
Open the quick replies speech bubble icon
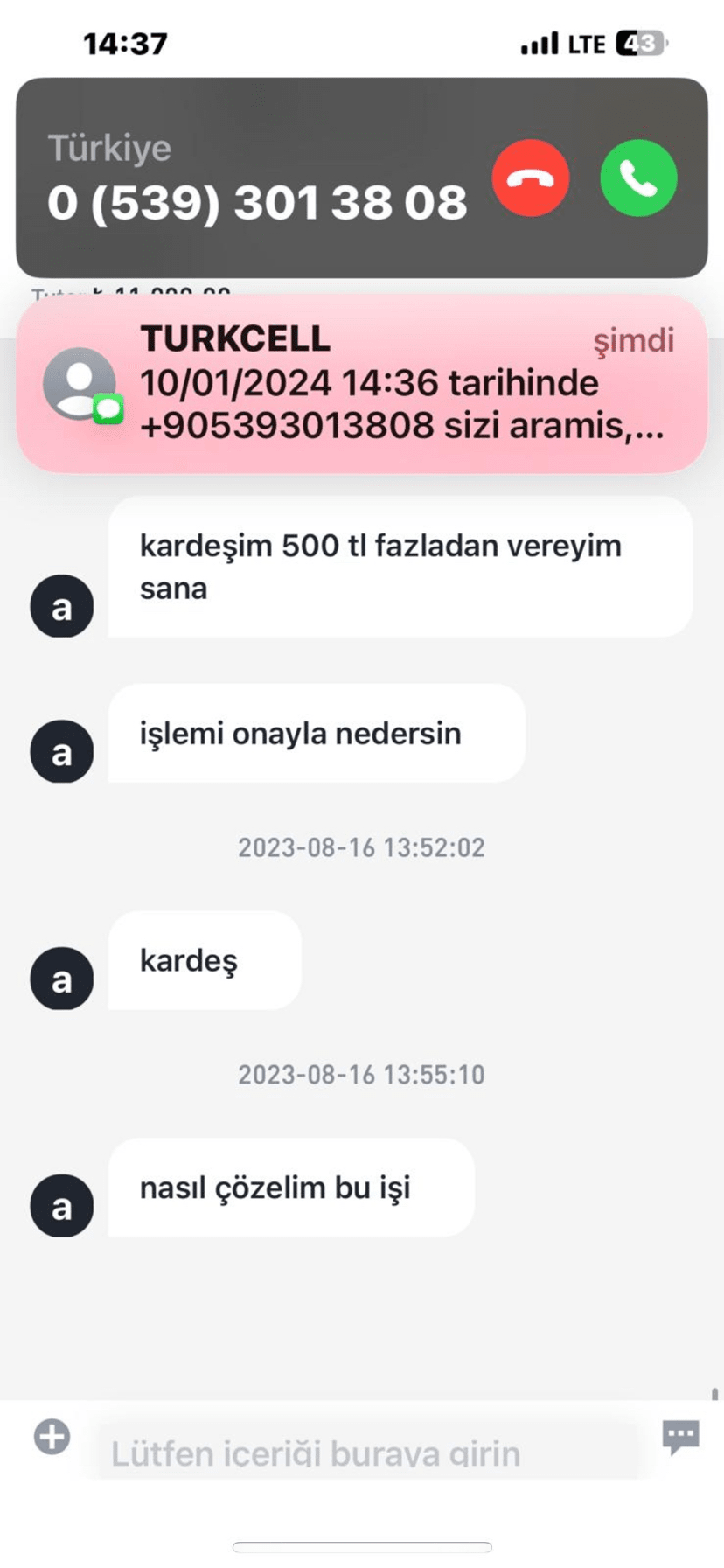680,1437
